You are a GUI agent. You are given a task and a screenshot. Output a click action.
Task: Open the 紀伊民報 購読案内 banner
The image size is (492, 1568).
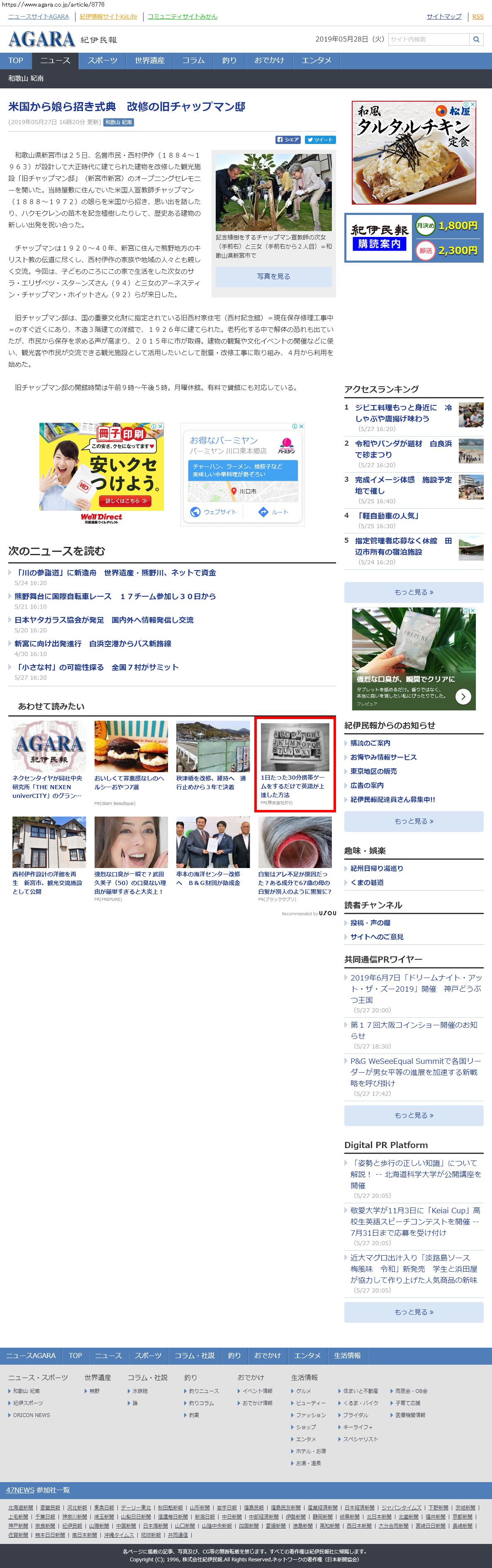pos(414,238)
